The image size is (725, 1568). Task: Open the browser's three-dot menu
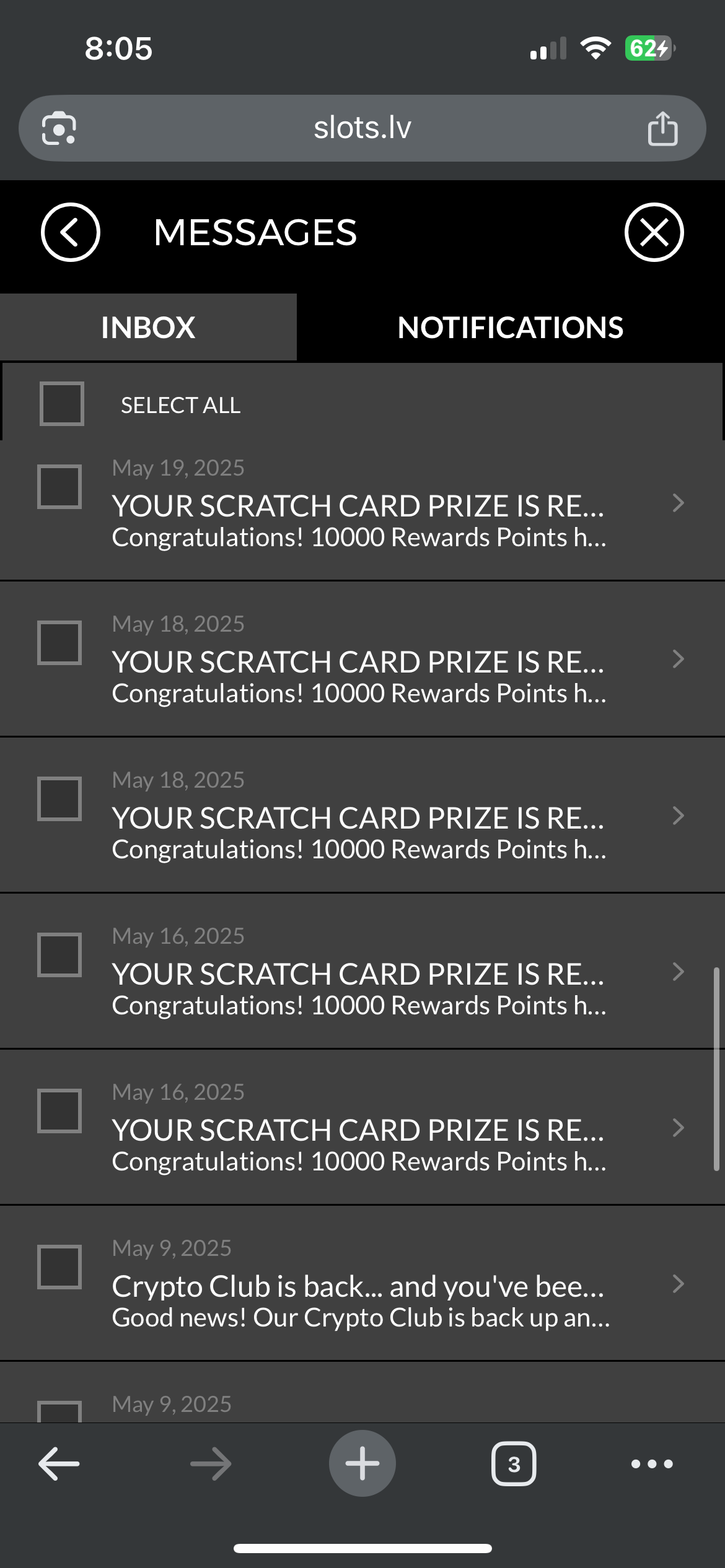coord(652,1464)
